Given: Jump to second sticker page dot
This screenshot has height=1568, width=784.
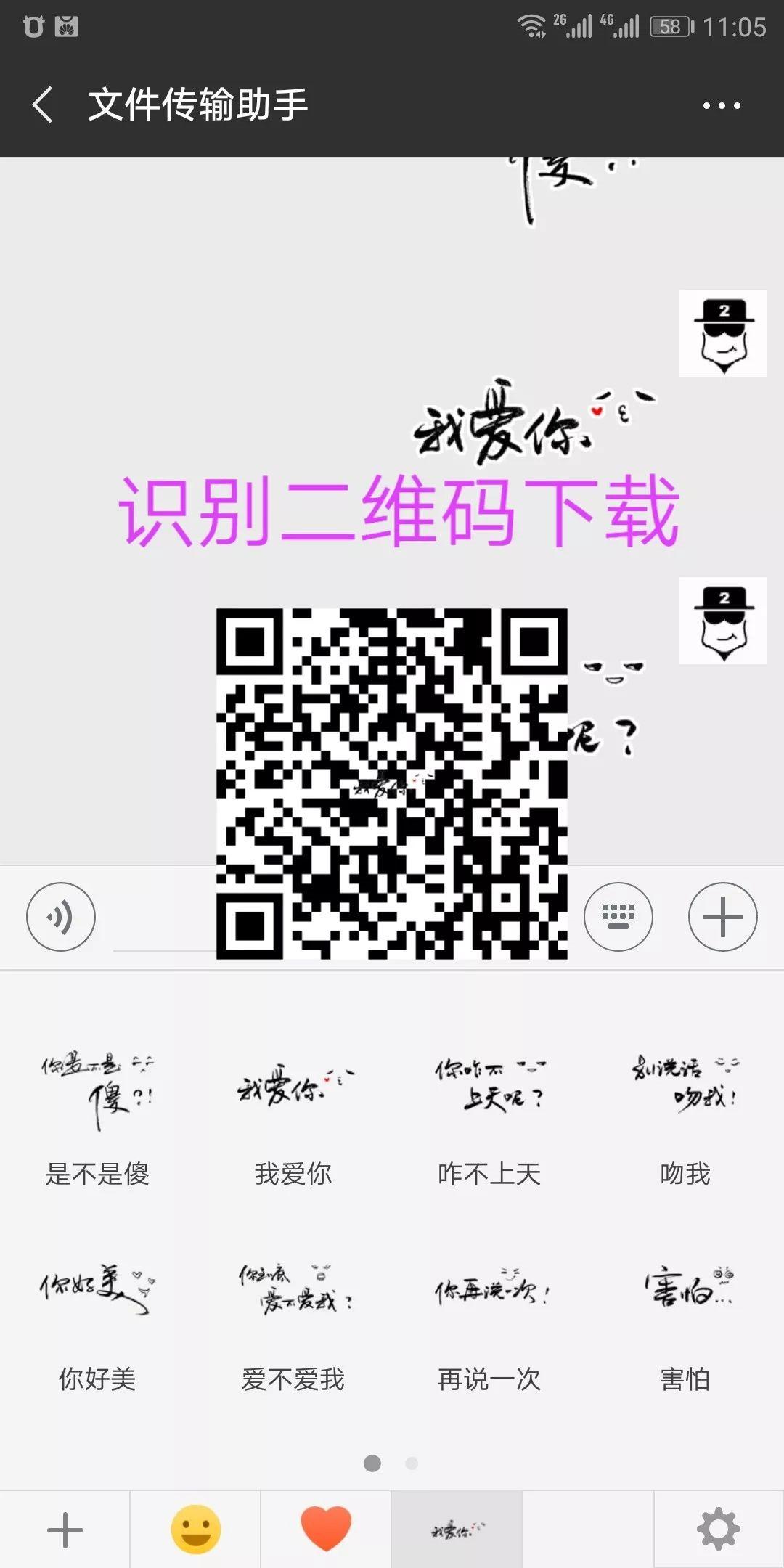Looking at the screenshot, I should point(412,1463).
